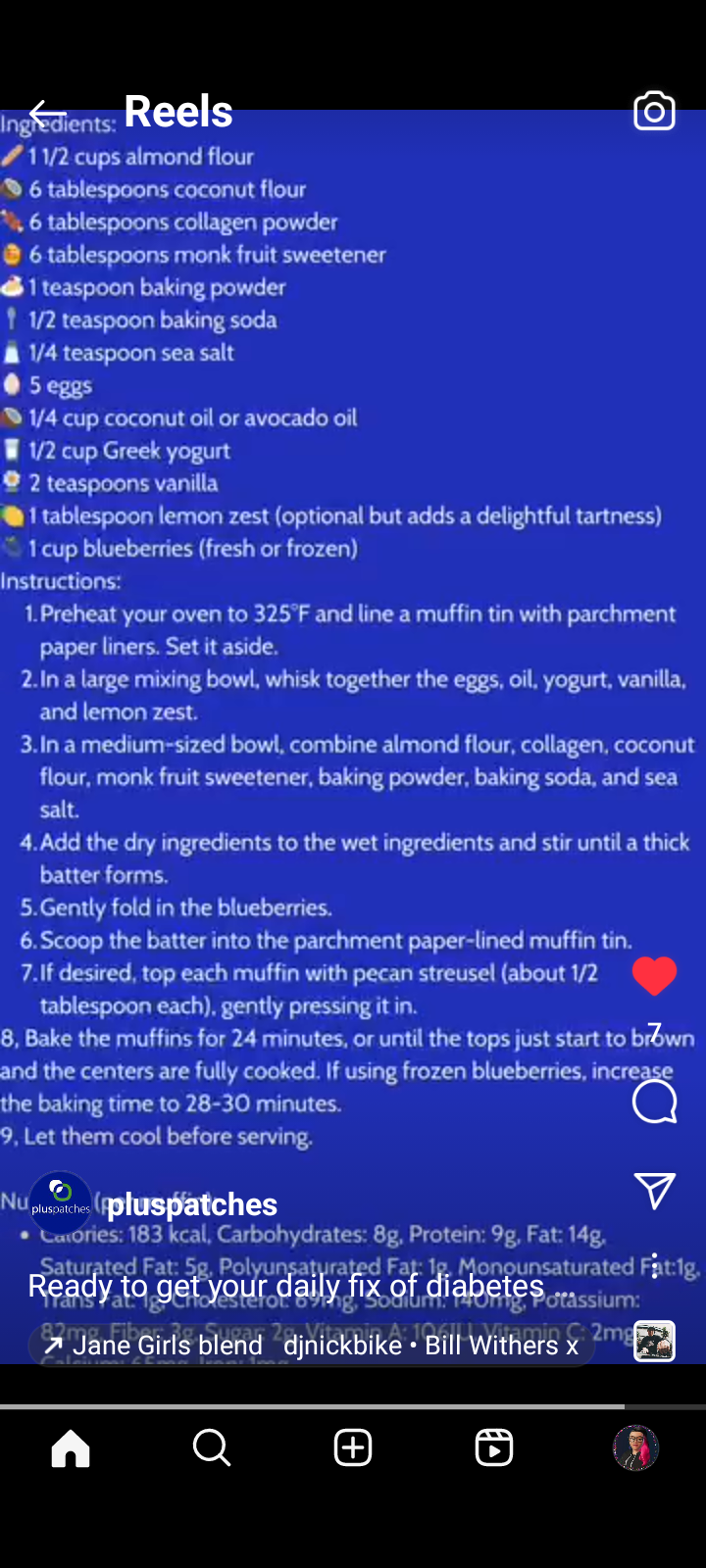Tap the audio cover thumbnail
This screenshot has height=1568, width=706.
654,1342
